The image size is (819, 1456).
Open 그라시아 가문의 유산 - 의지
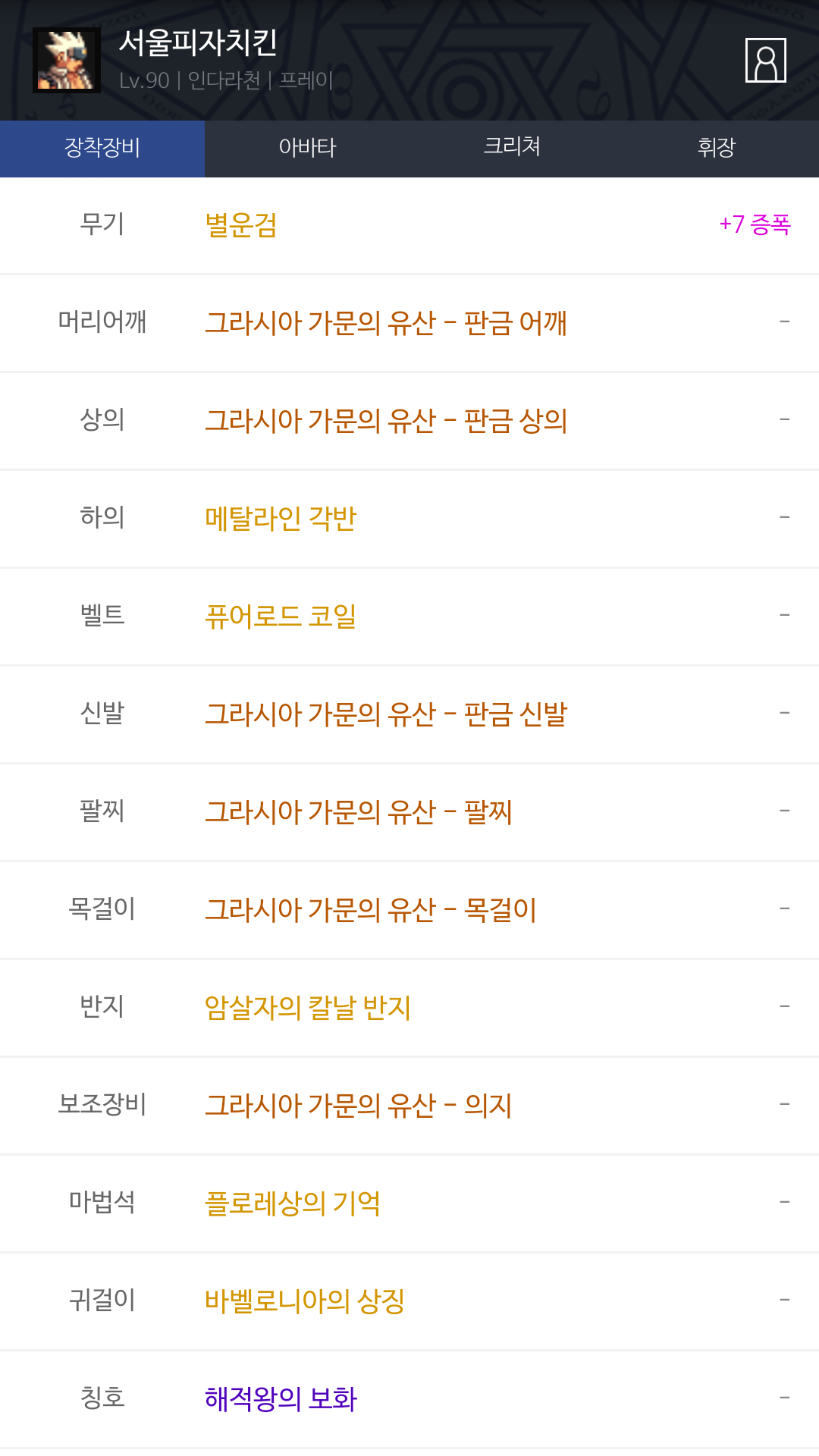click(359, 1106)
